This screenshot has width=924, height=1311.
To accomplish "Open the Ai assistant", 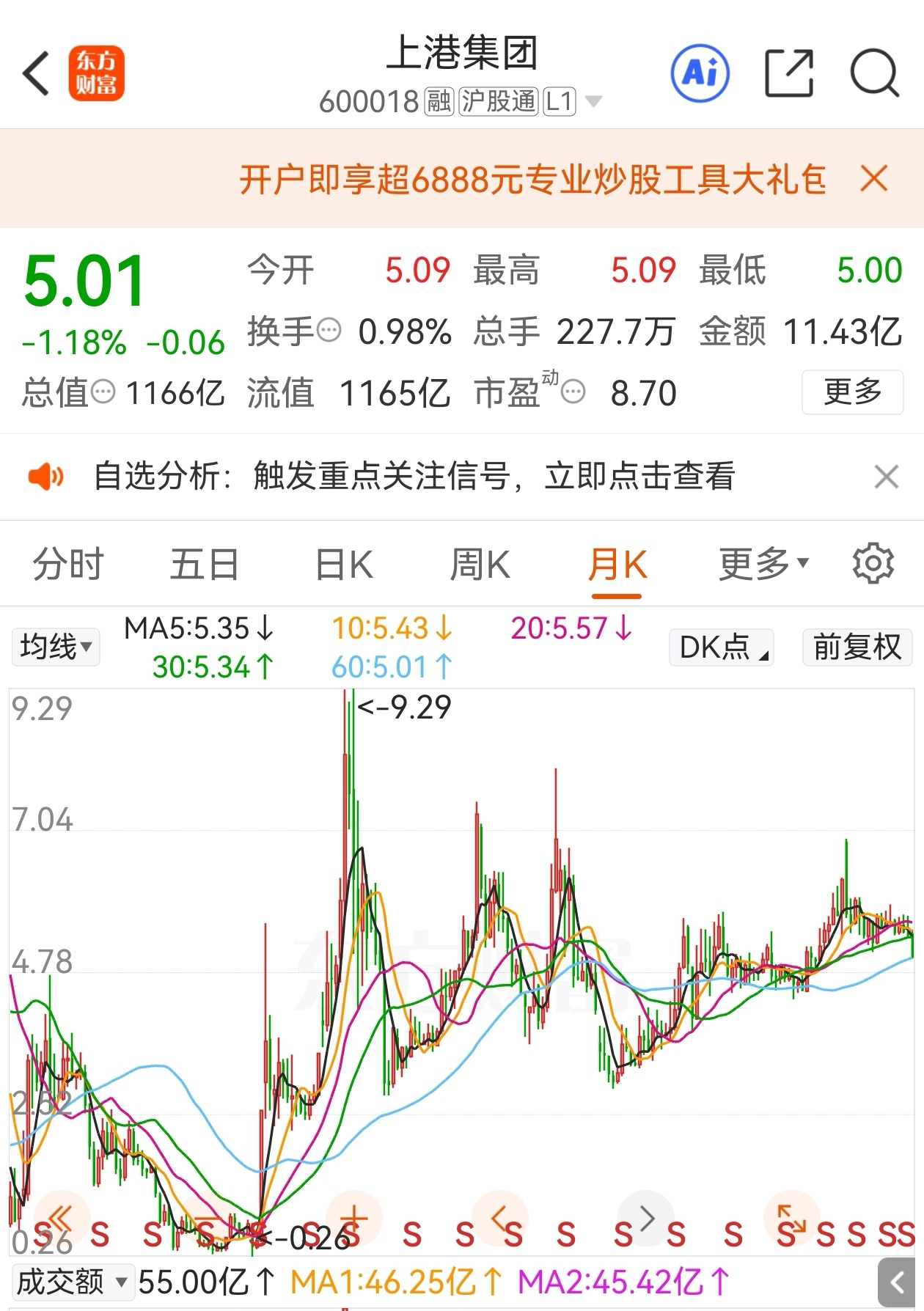I will pos(699,73).
